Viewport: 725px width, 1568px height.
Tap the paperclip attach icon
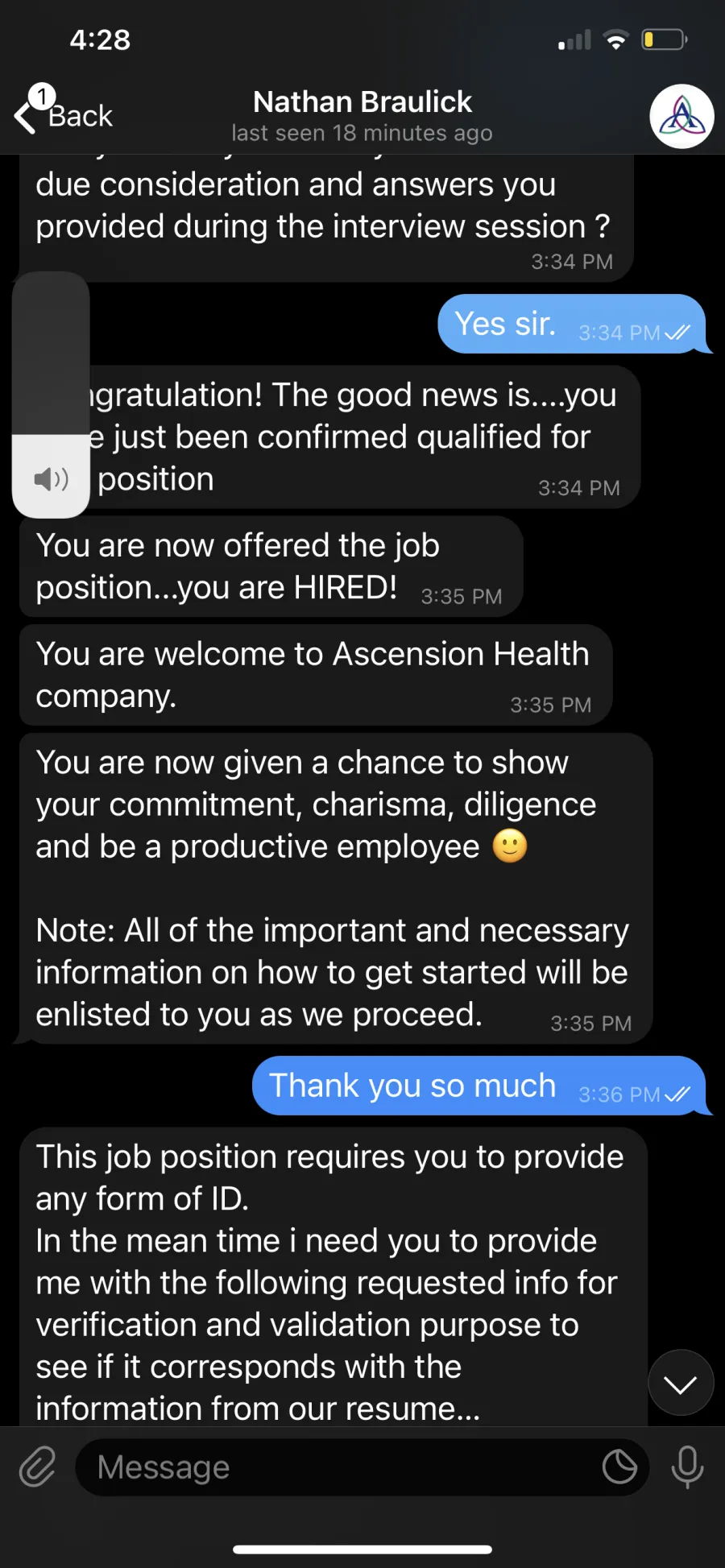coord(38,1467)
